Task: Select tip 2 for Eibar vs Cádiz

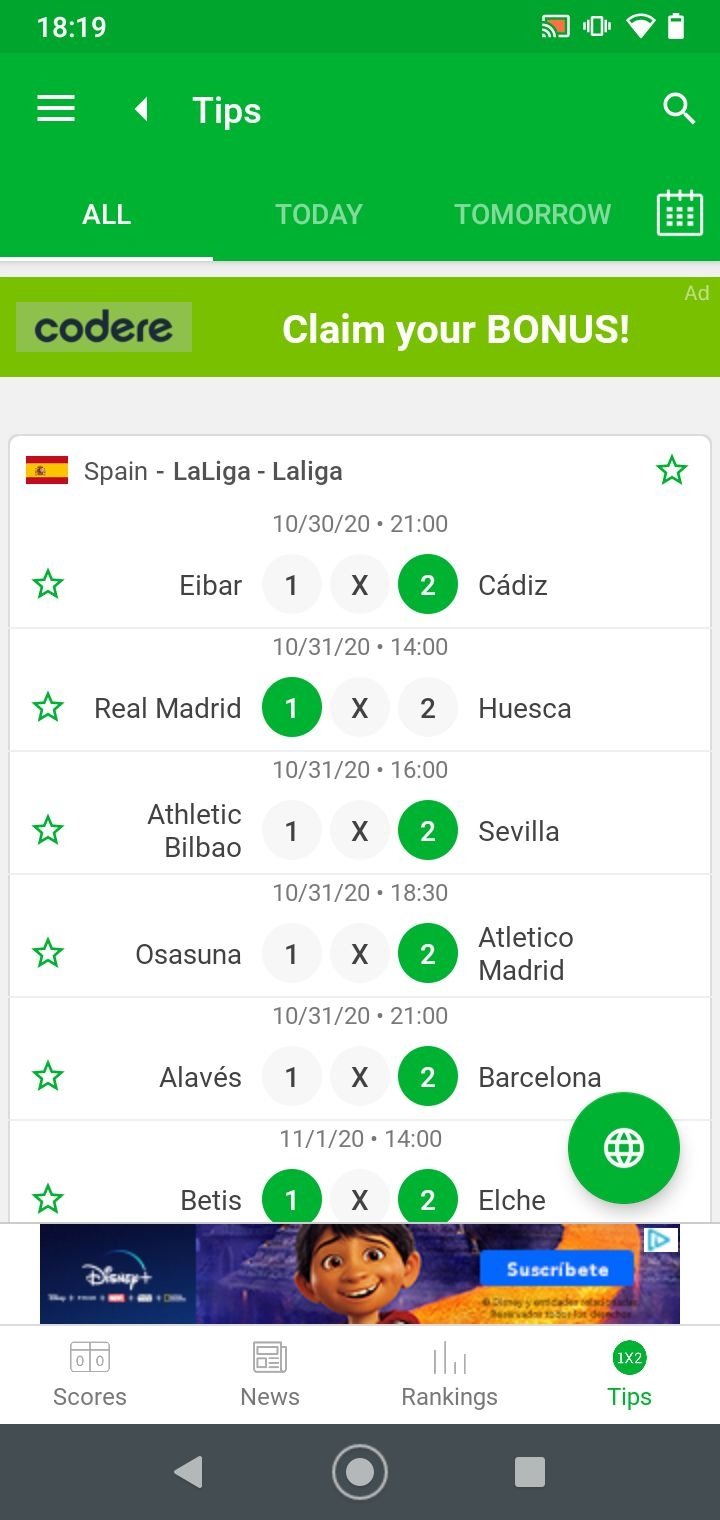Action: pyautogui.click(x=428, y=585)
